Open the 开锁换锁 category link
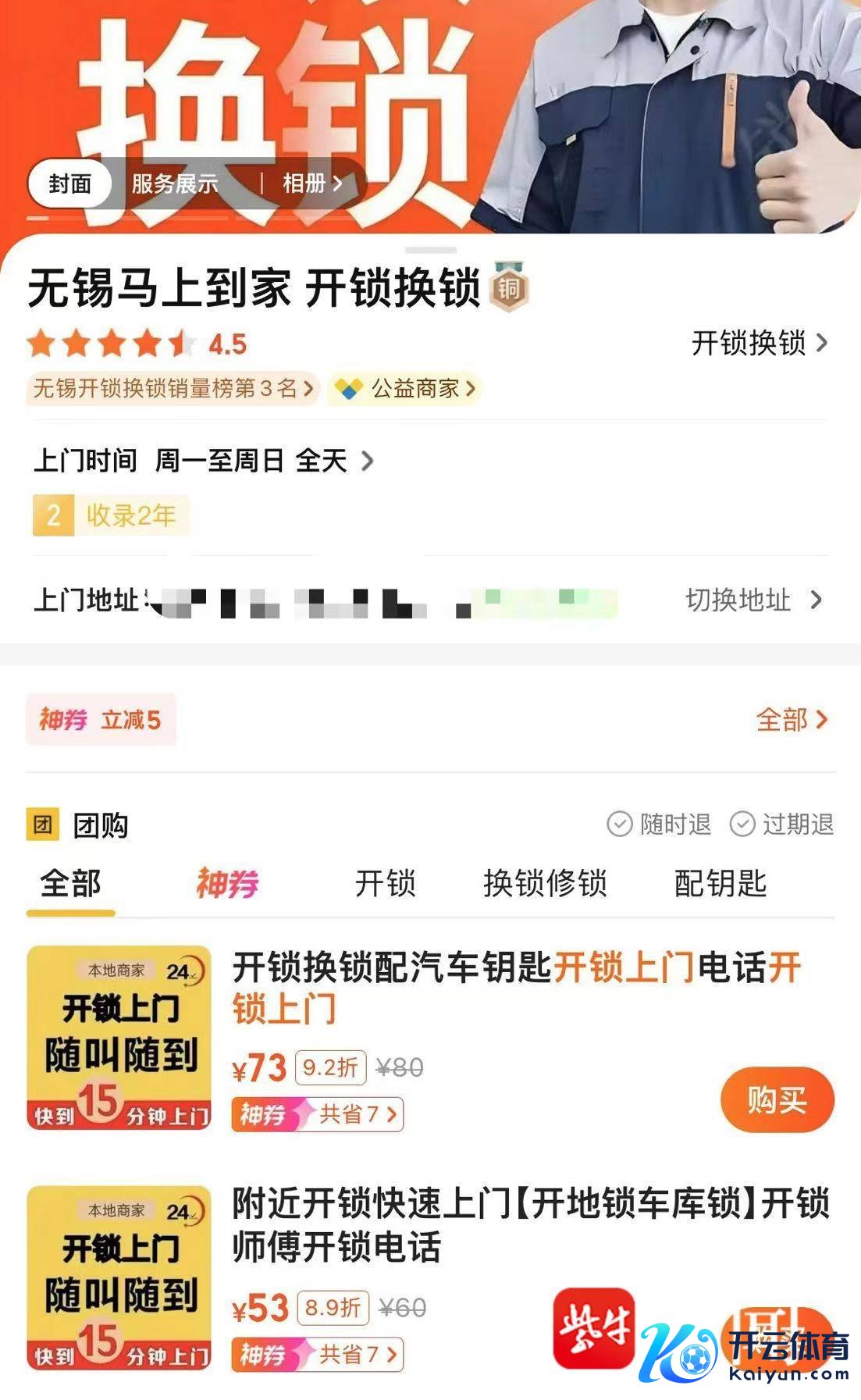Screen dimensions: 861x1400 point(759,343)
